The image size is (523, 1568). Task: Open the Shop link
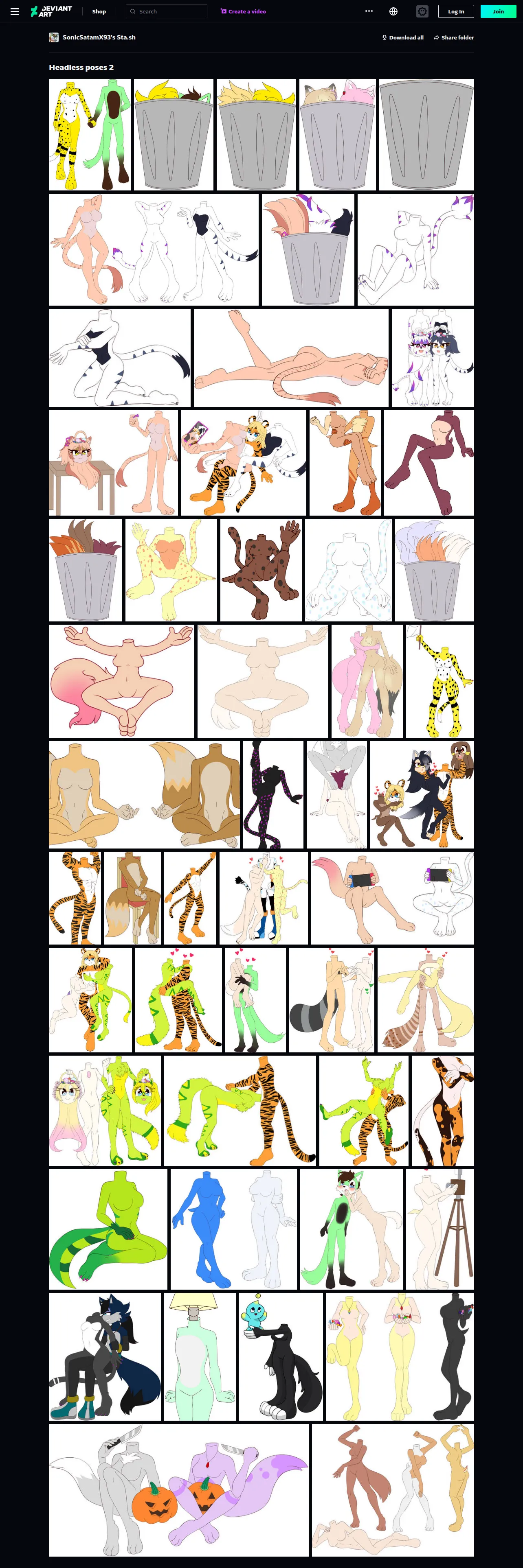point(99,11)
